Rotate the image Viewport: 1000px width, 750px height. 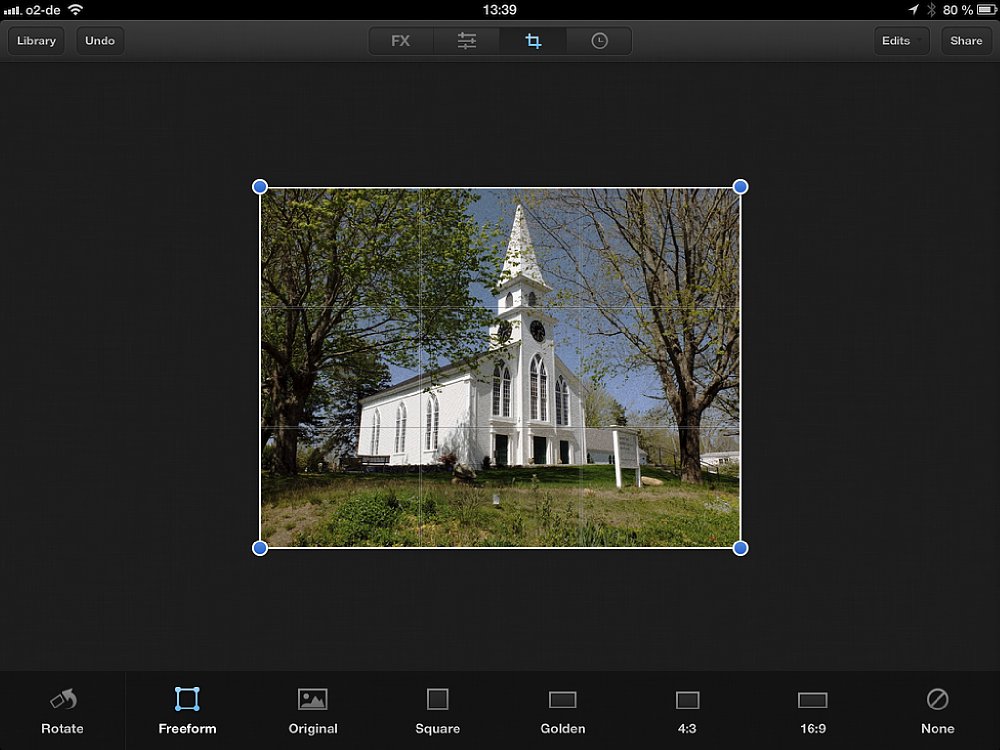(62, 711)
